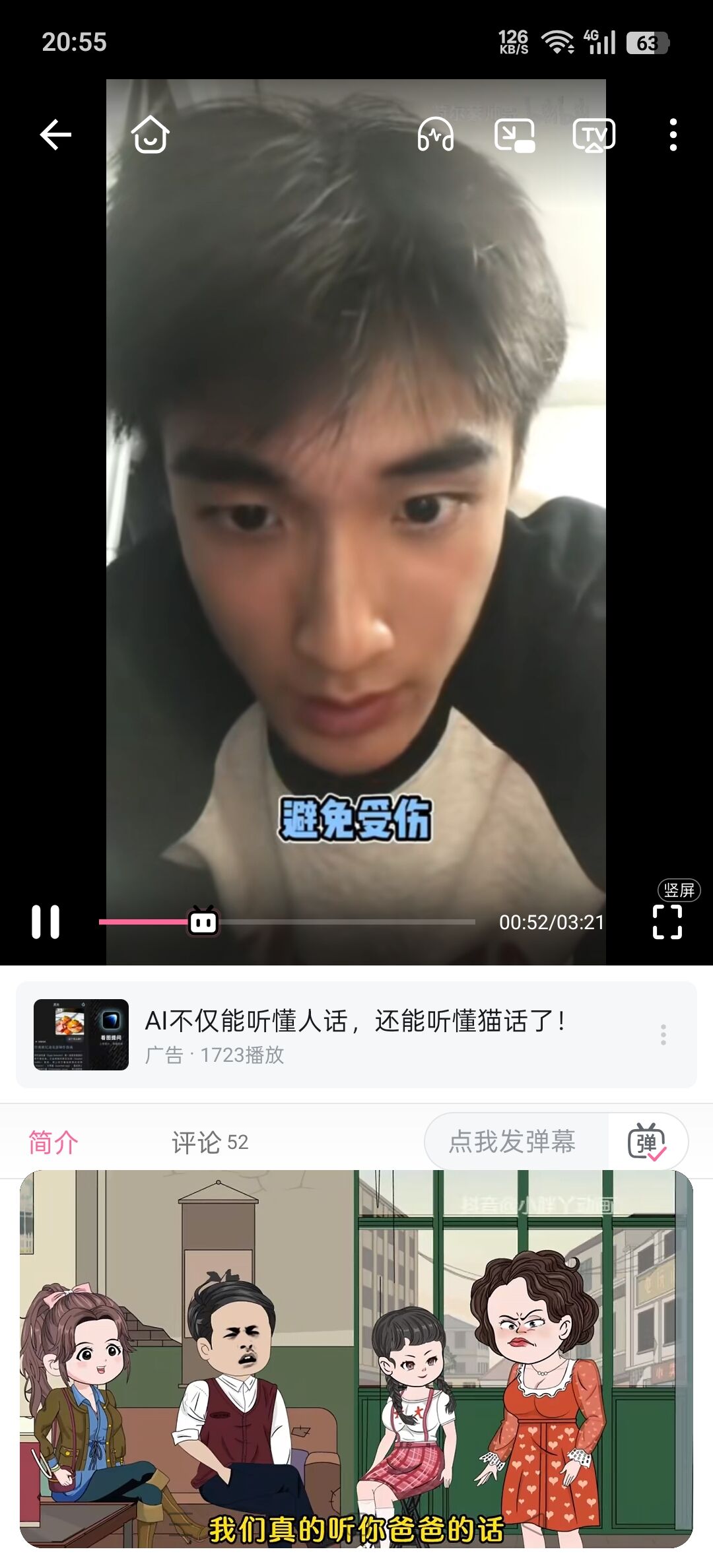
Task: Pause the playing video
Action: pos(46,921)
